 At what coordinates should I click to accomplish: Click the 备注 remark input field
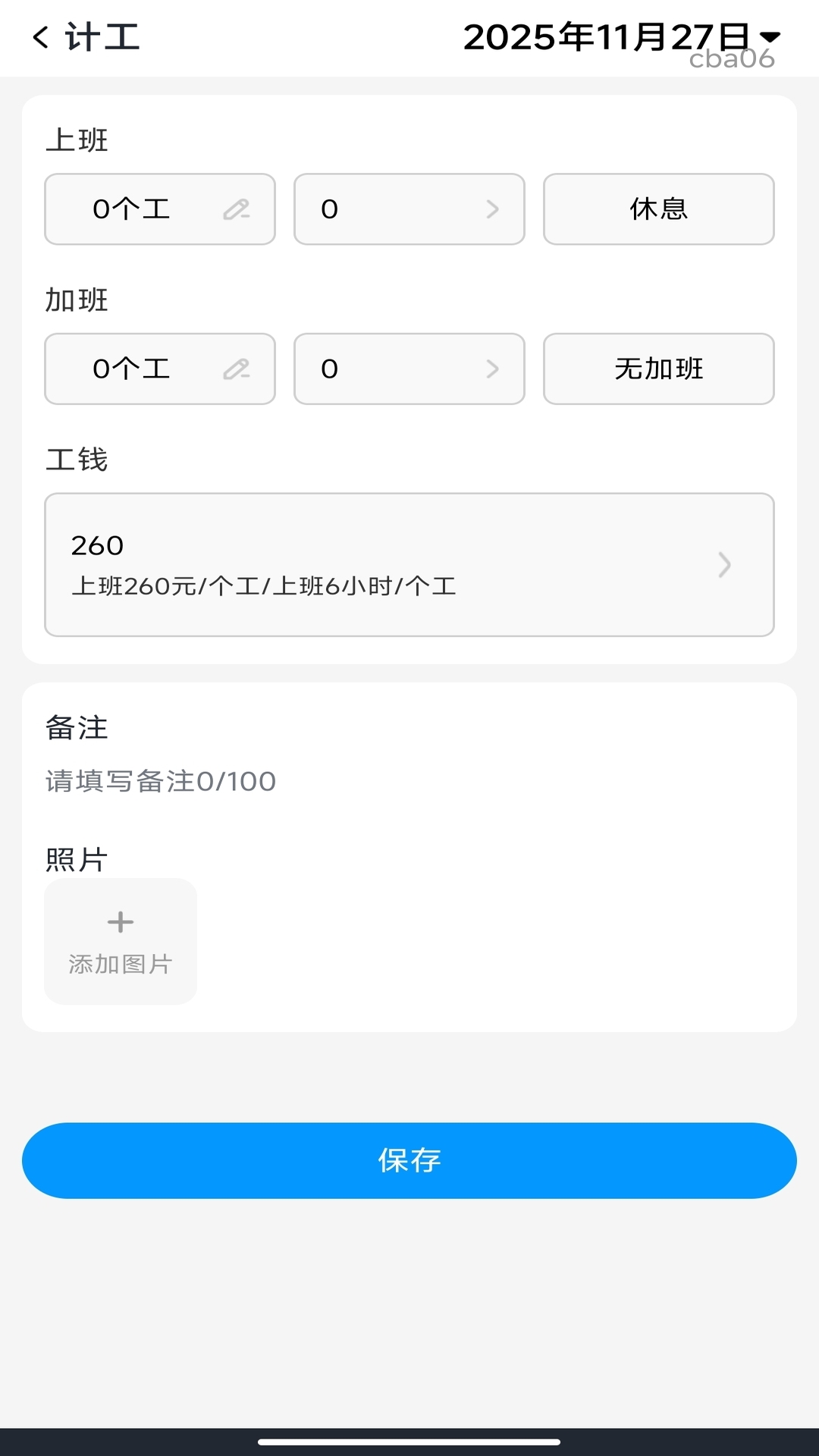point(159,781)
